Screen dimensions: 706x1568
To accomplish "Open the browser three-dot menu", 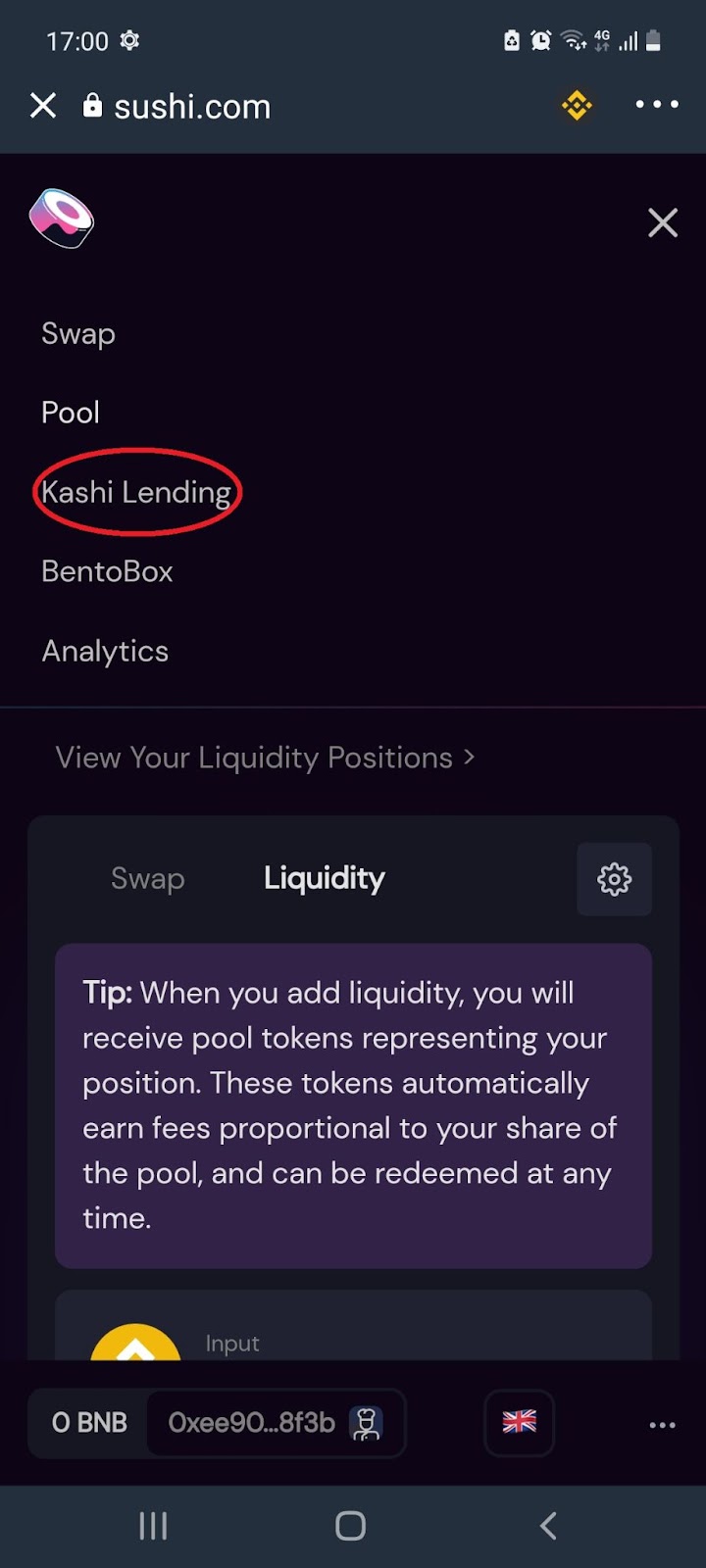I will point(657,104).
